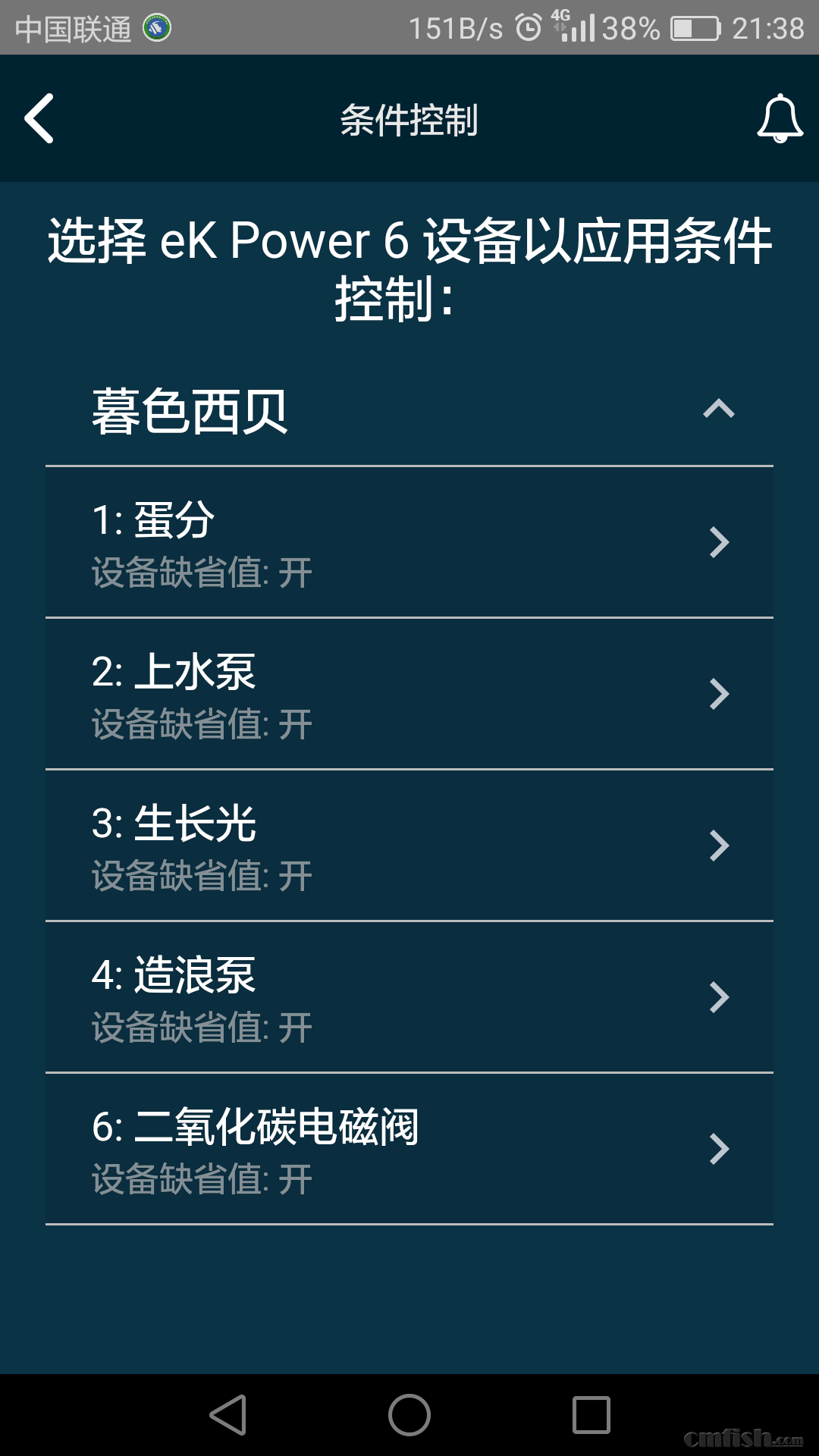Collapse the 暮色西贝 device group

[x=718, y=409]
